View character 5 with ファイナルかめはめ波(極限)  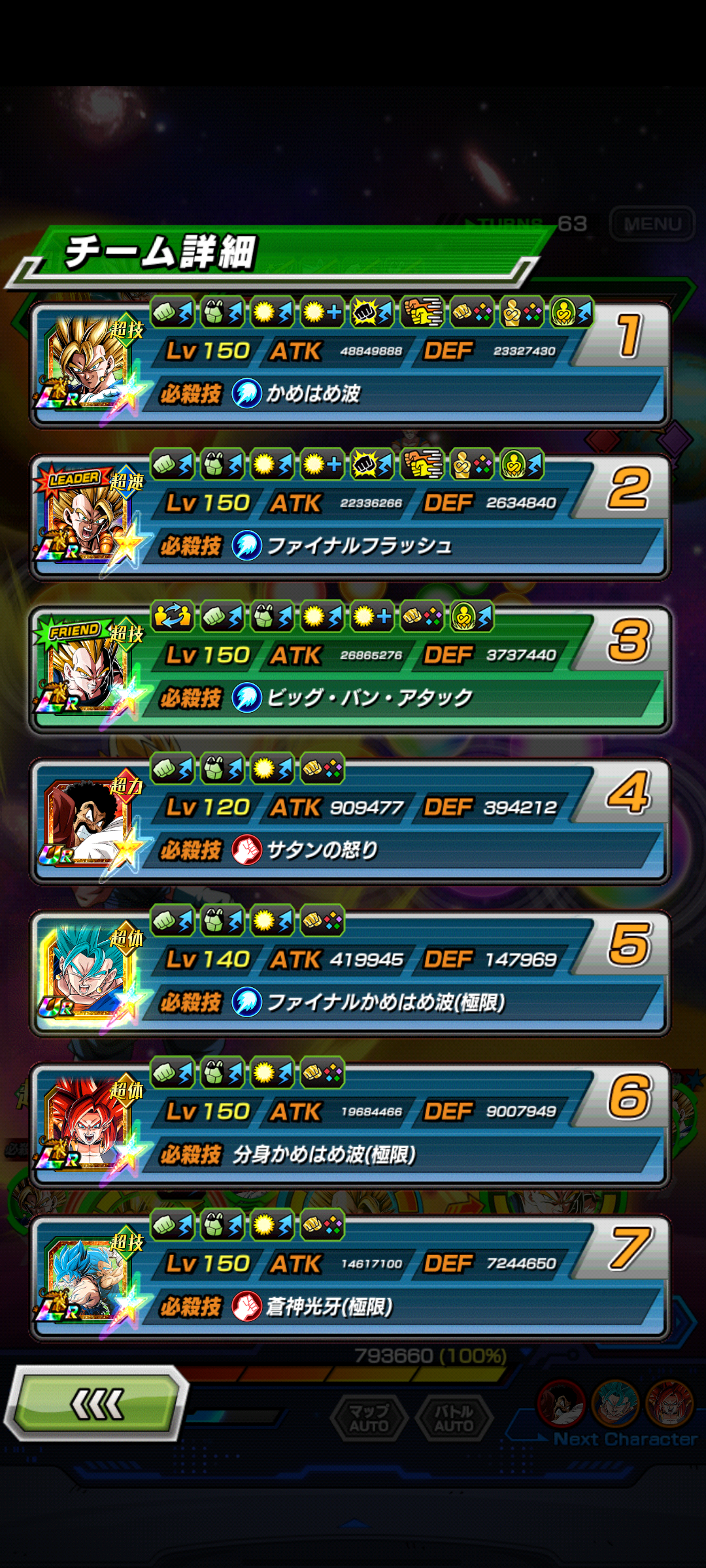350,973
